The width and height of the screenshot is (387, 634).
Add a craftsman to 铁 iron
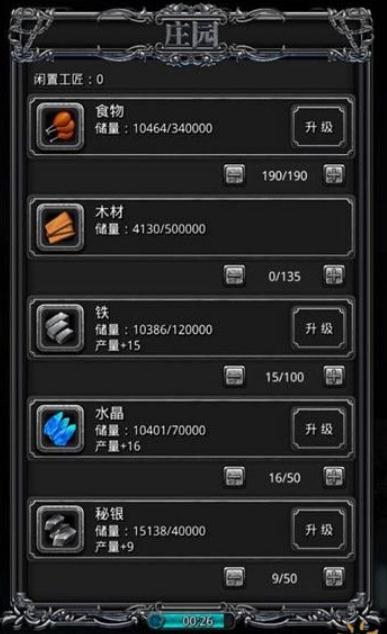tap(334, 376)
